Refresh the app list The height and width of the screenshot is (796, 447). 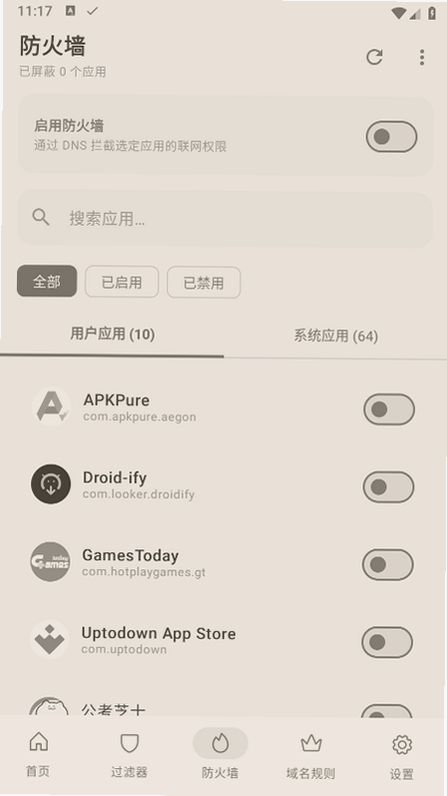[374, 57]
